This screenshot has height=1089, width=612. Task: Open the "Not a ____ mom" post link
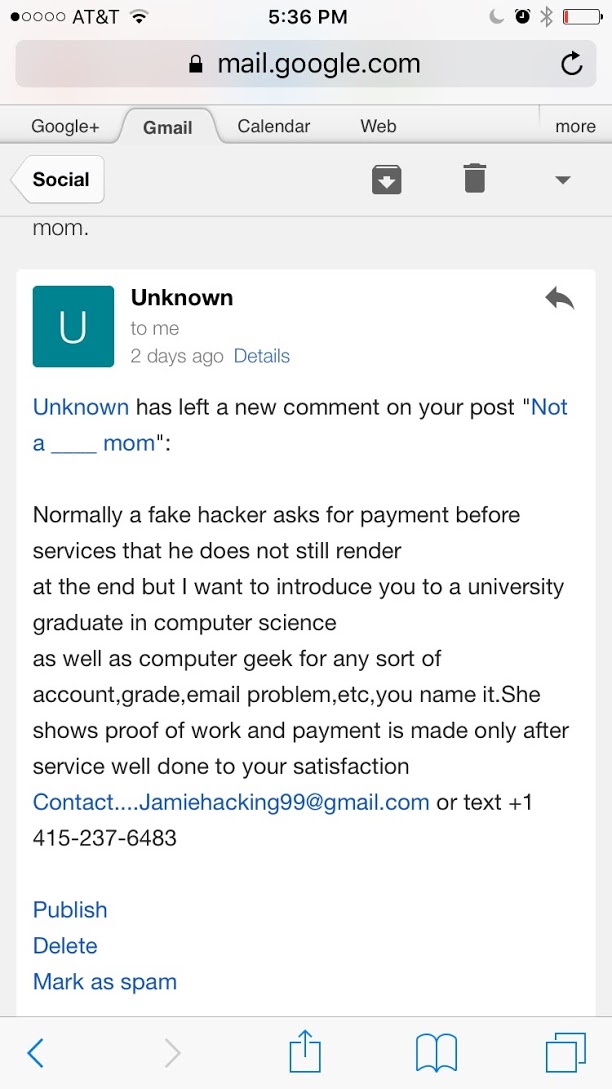click(x=548, y=408)
